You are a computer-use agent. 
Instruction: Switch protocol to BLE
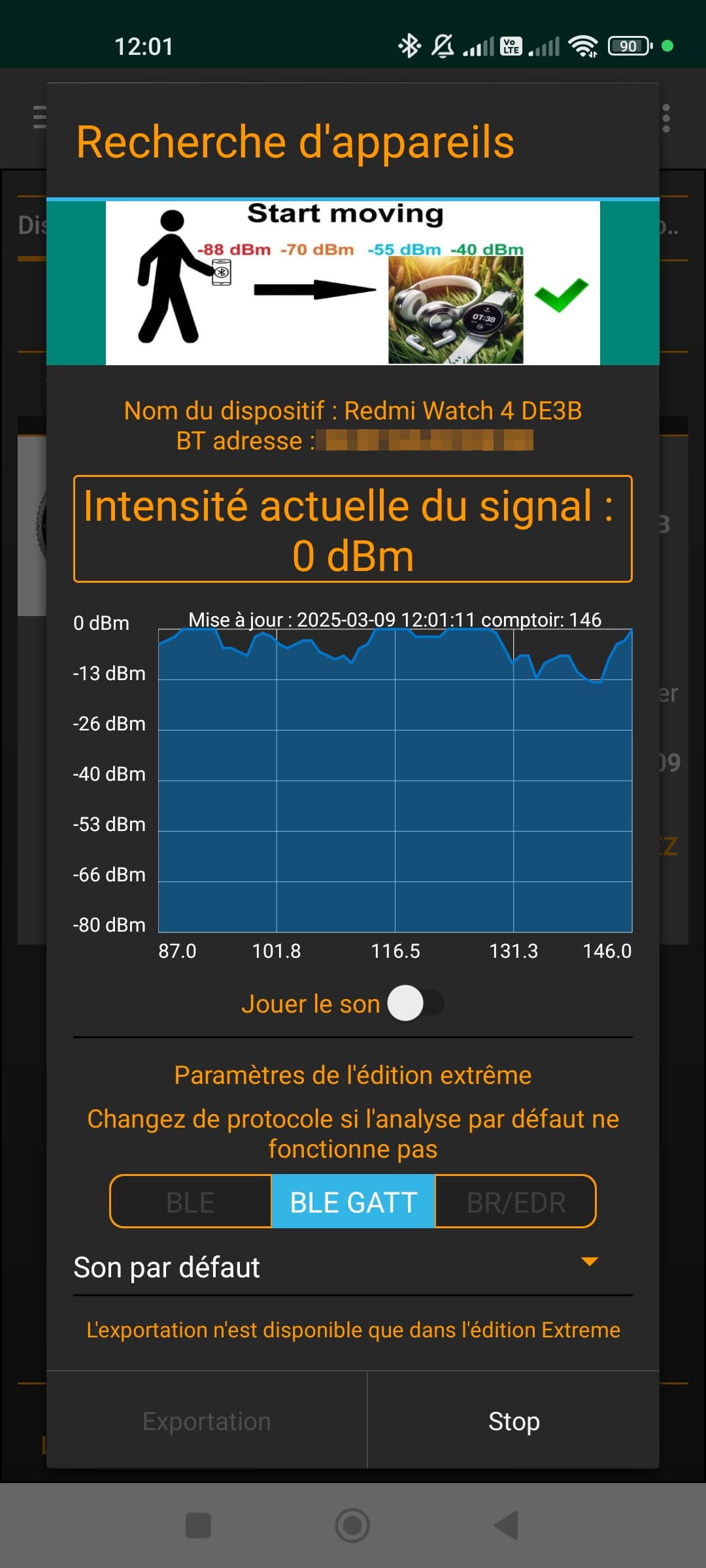tap(191, 1202)
